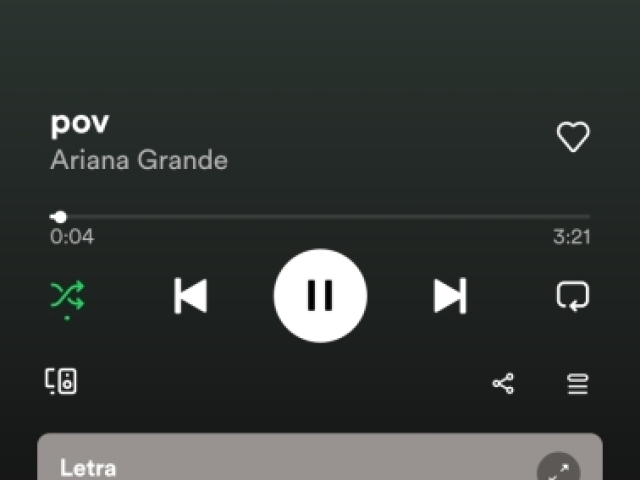Image resolution: width=640 pixels, height=480 pixels.
Task: Enable repeat mode
Action: [573, 296]
